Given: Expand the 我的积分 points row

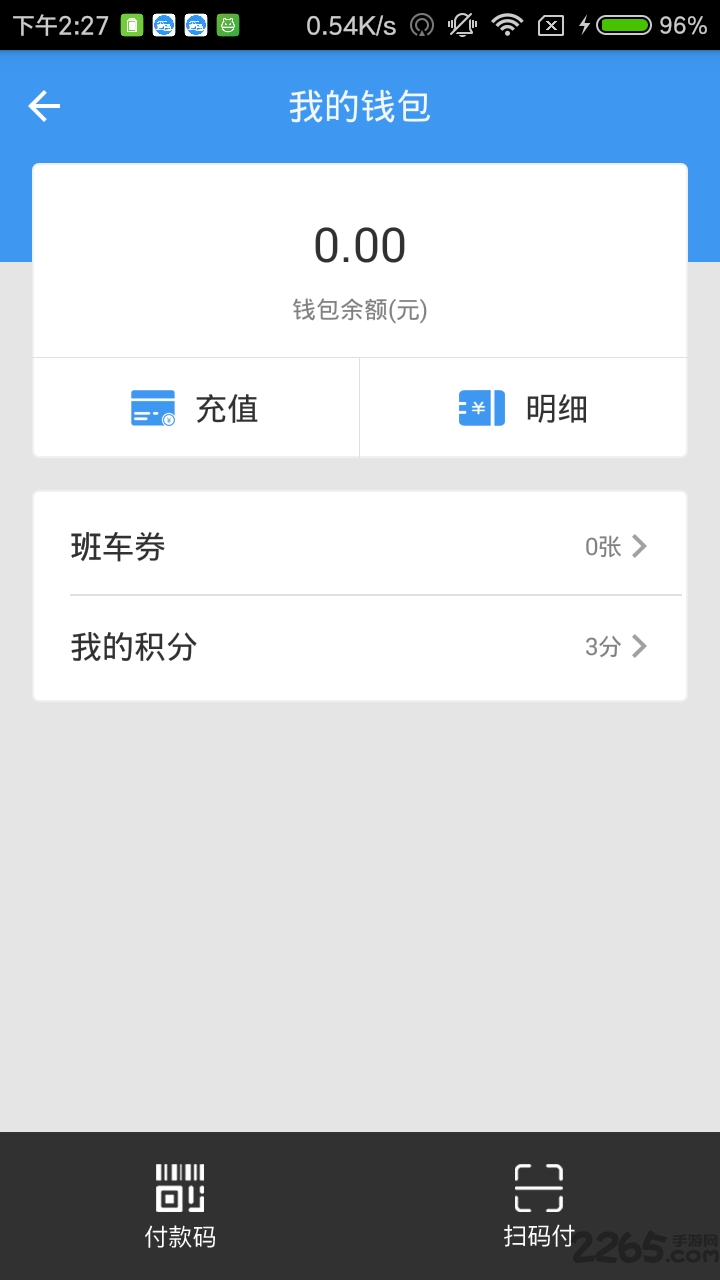Looking at the screenshot, I should (360, 647).
